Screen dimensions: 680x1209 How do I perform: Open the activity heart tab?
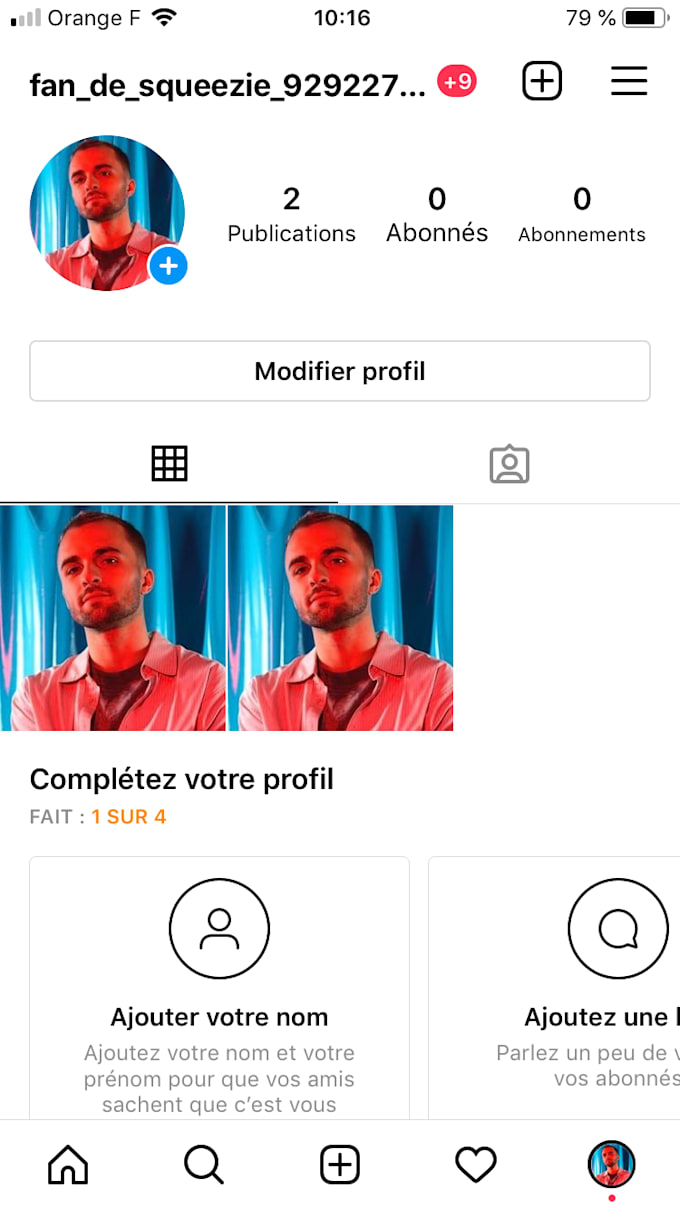(x=476, y=1165)
